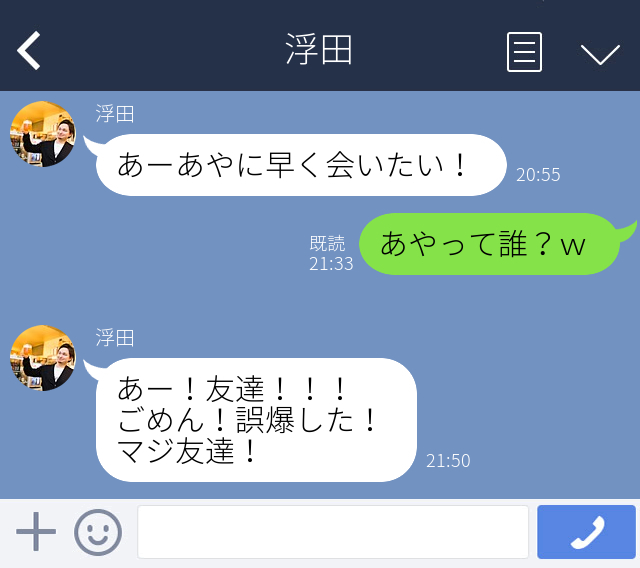Expand the chat options chevron

point(600,53)
